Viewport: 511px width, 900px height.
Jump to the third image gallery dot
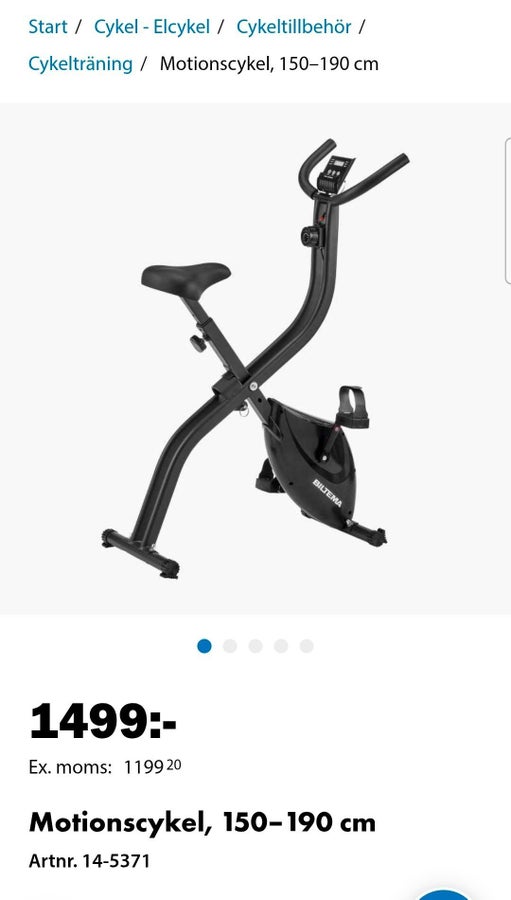[x=256, y=646]
